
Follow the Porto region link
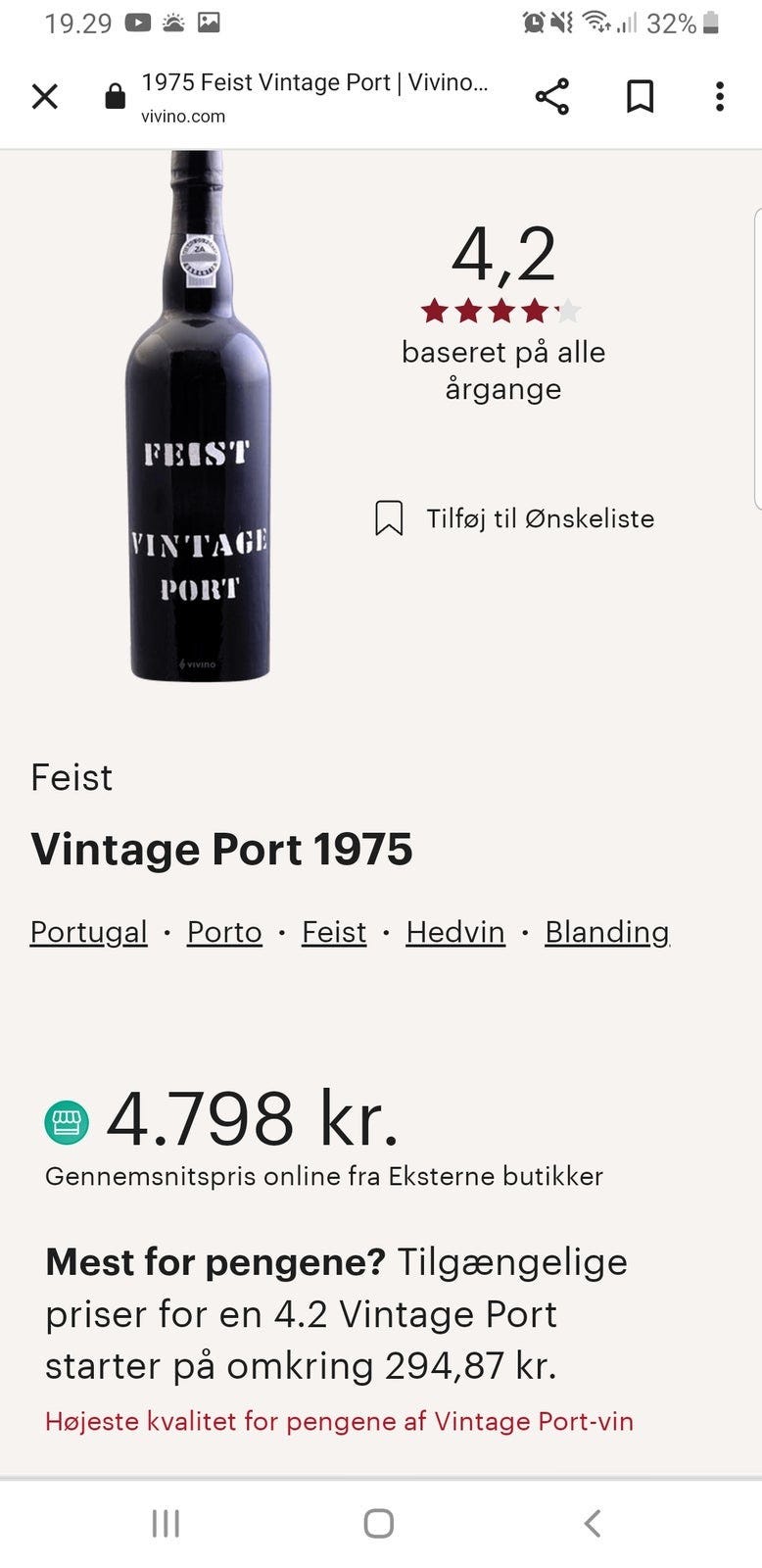[224, 932]
